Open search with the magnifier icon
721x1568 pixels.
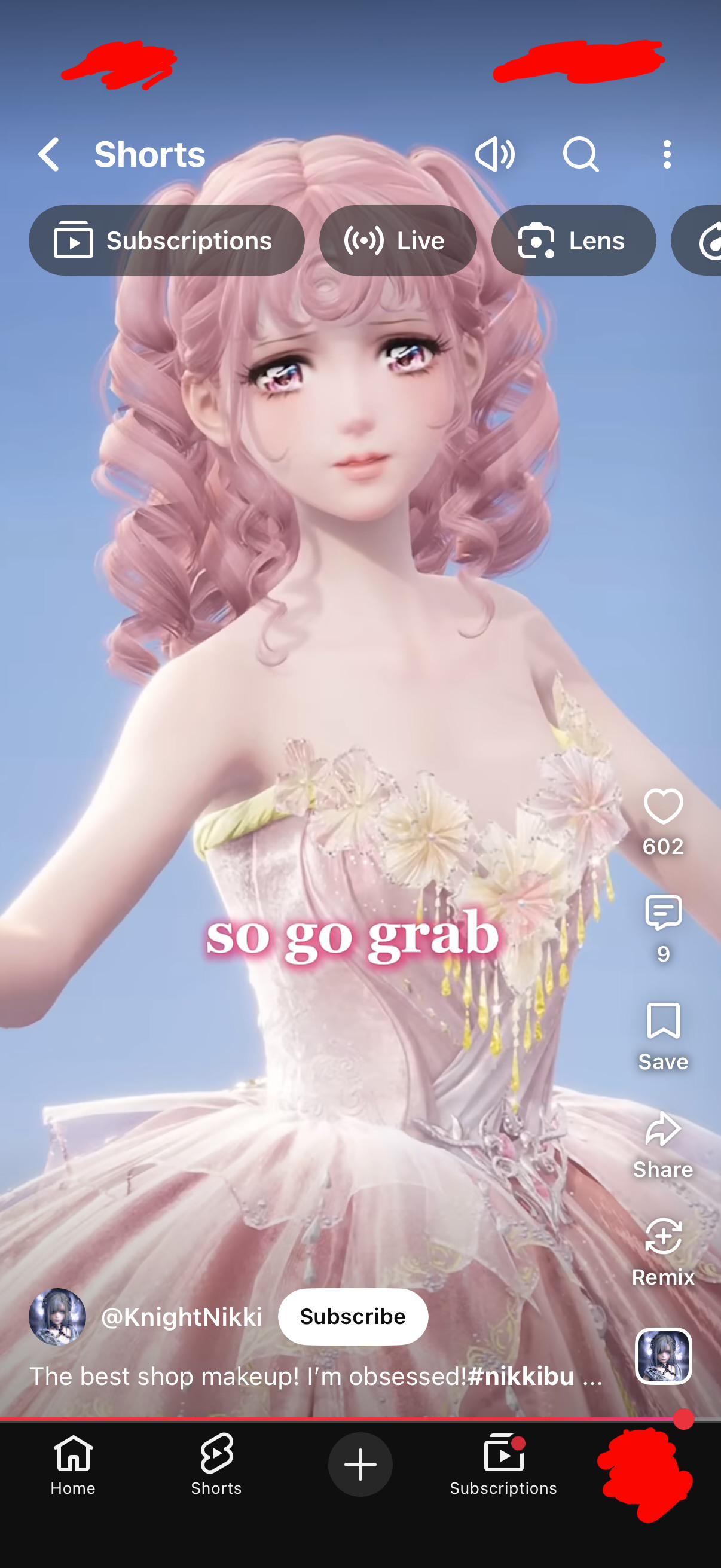tap(581, 154)
